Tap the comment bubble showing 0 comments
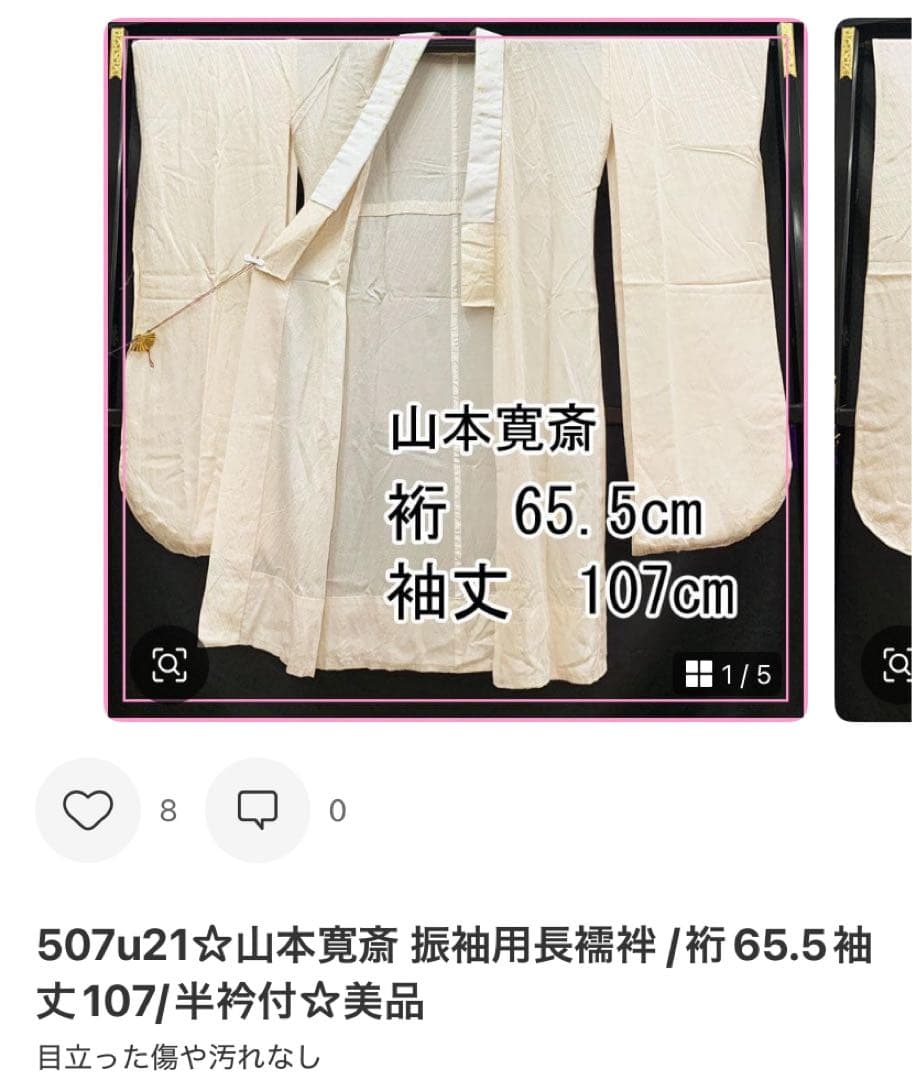 (258, 808)
